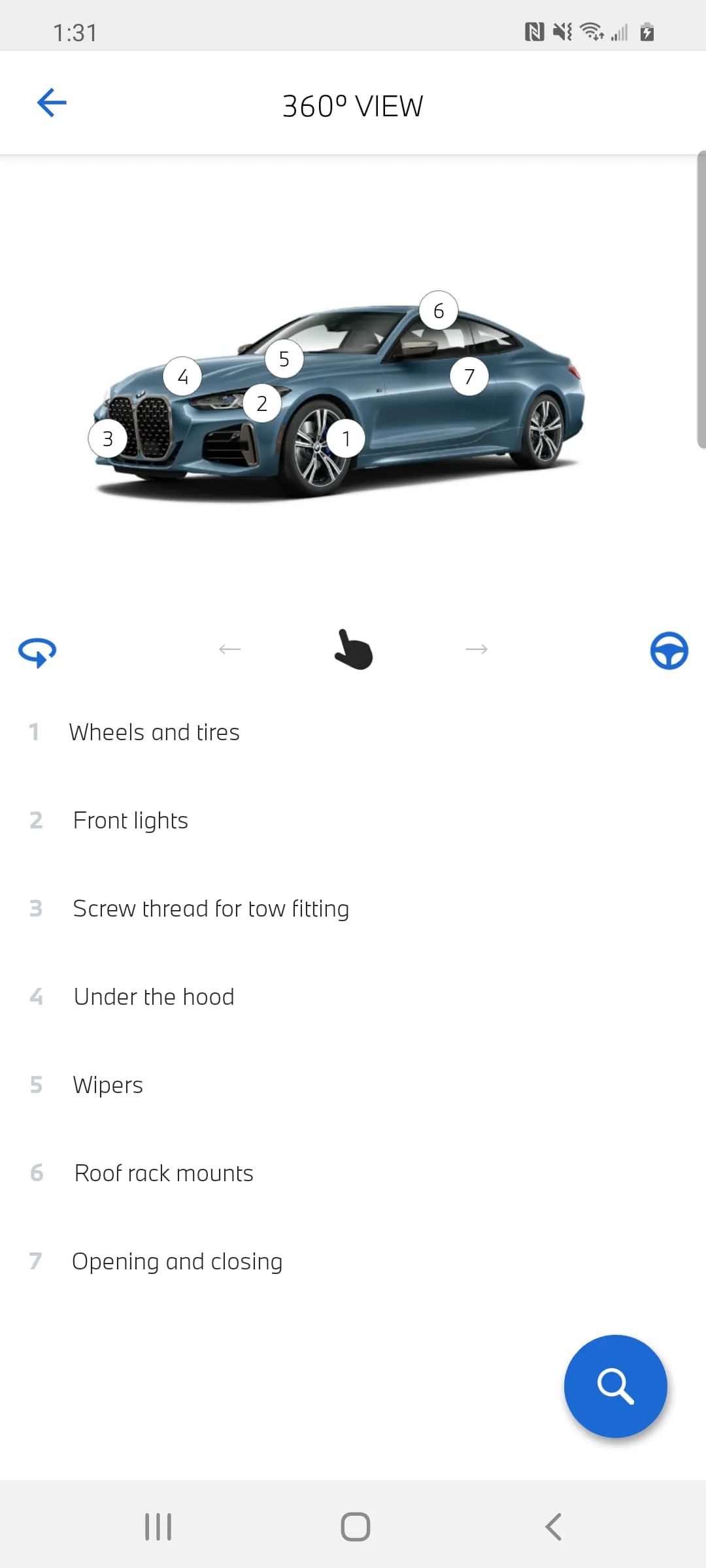The image size is (706, 1568).
Task: Tap hotspot 3 near the front bumper
Action: pyautogui.click(x=109, y=440)
